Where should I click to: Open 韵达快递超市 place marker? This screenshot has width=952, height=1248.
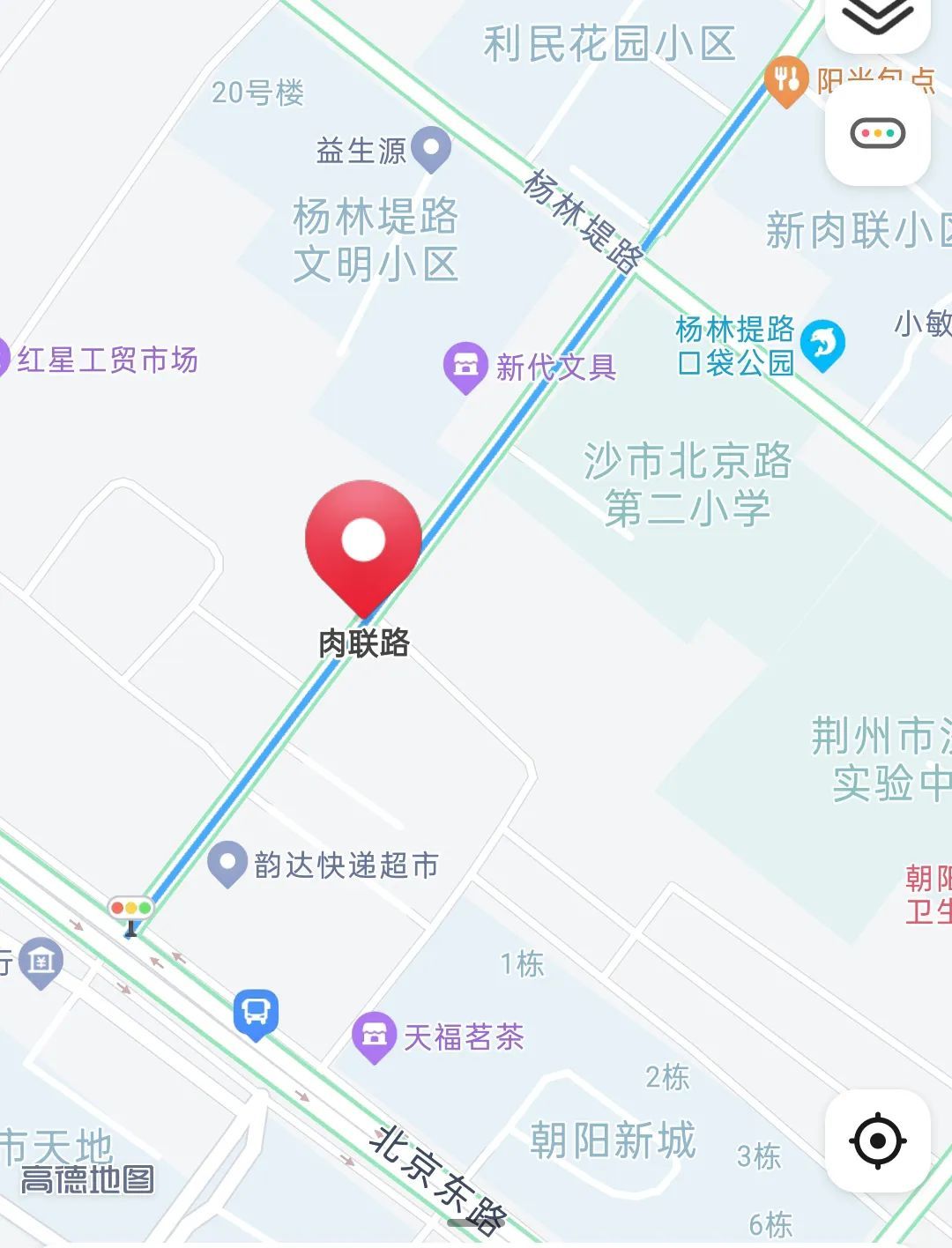[227, 864]
